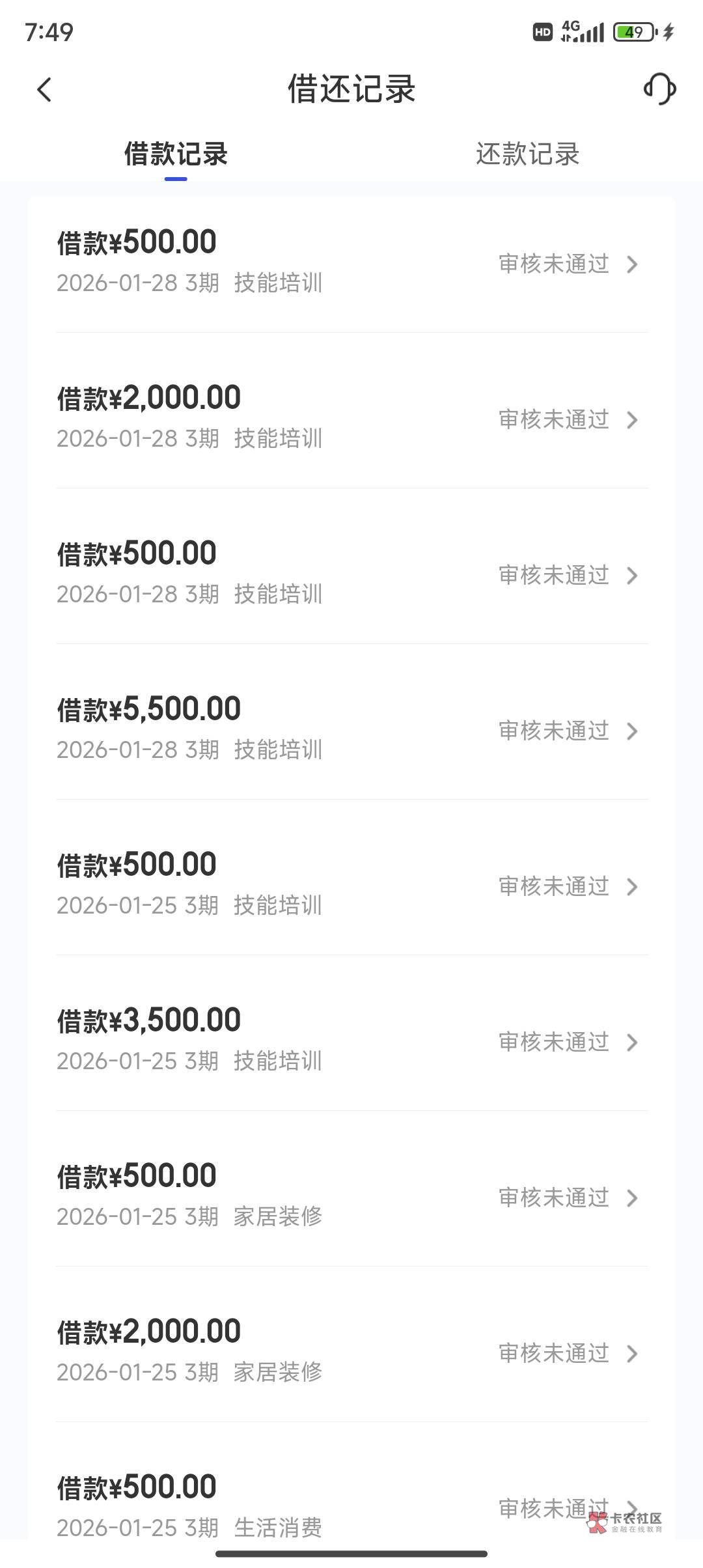Open the ¥500.00 家居装修 loan record
Viewport: 703px width, 1568px height.
pyautogui.click(x=351, y=1195)
